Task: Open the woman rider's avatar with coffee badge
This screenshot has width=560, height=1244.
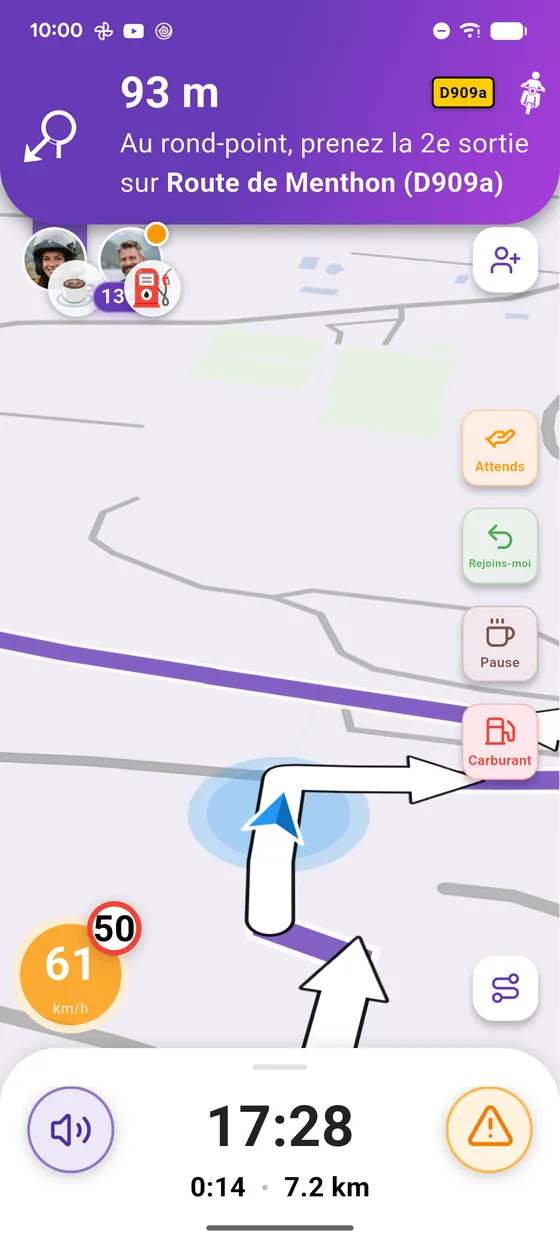Action: [x=56, y=259]
